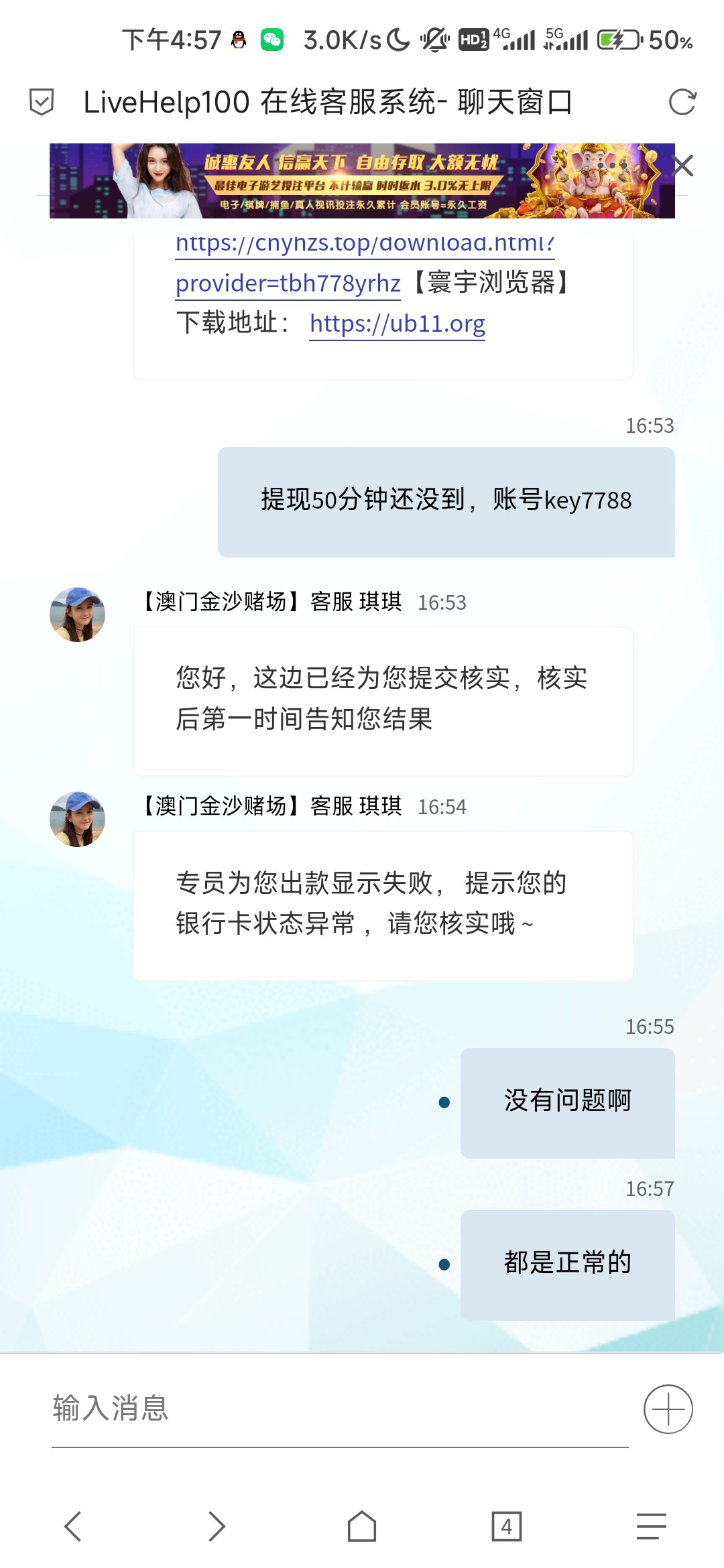
Task: Open the browser home page
Action: 362,1526
